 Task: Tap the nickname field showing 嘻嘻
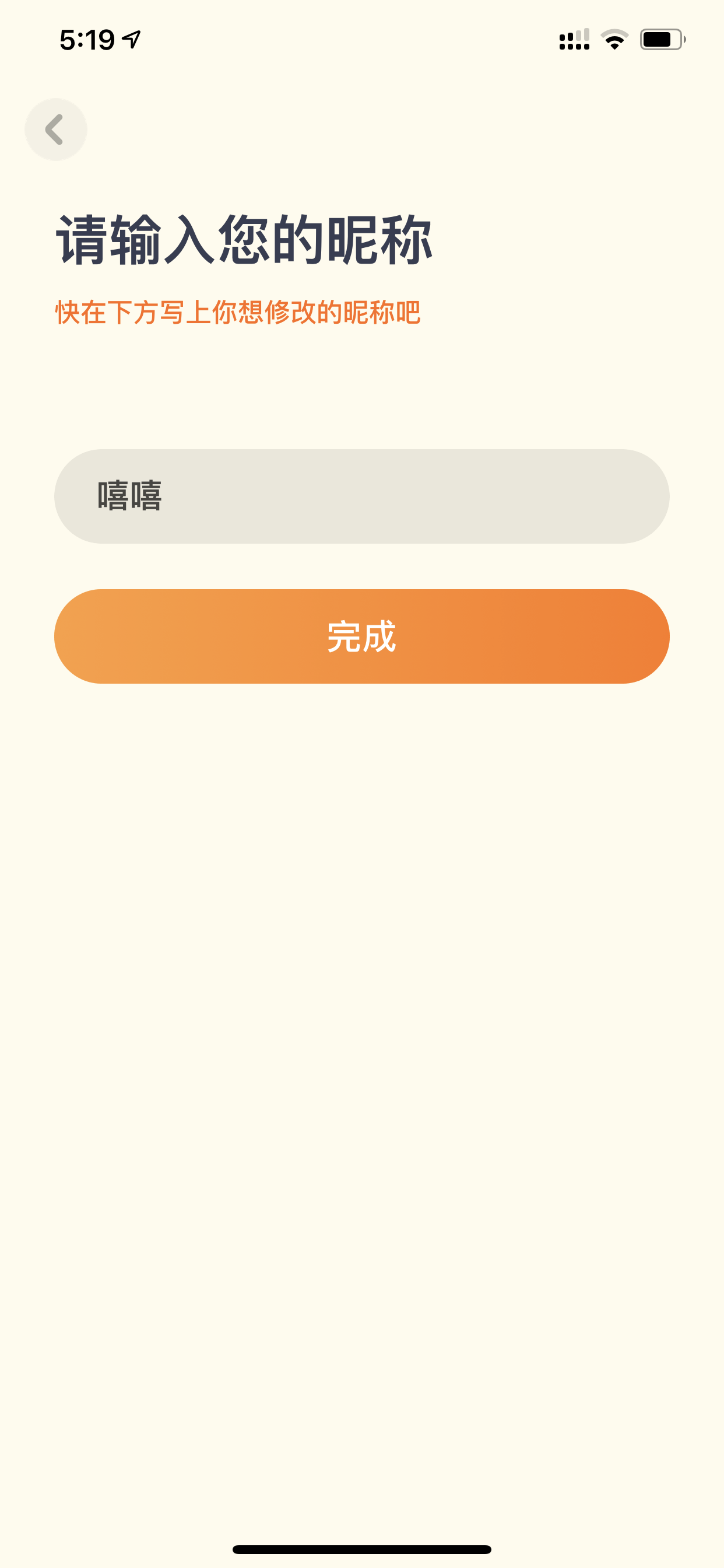pos(362,496)
